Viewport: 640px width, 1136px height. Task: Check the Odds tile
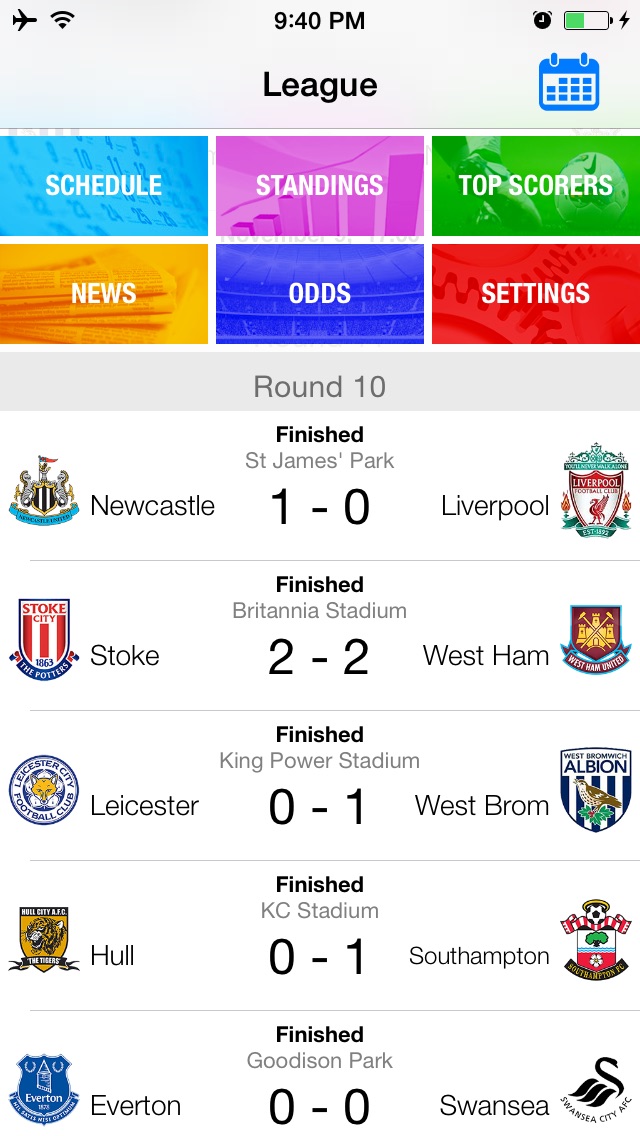320,294
